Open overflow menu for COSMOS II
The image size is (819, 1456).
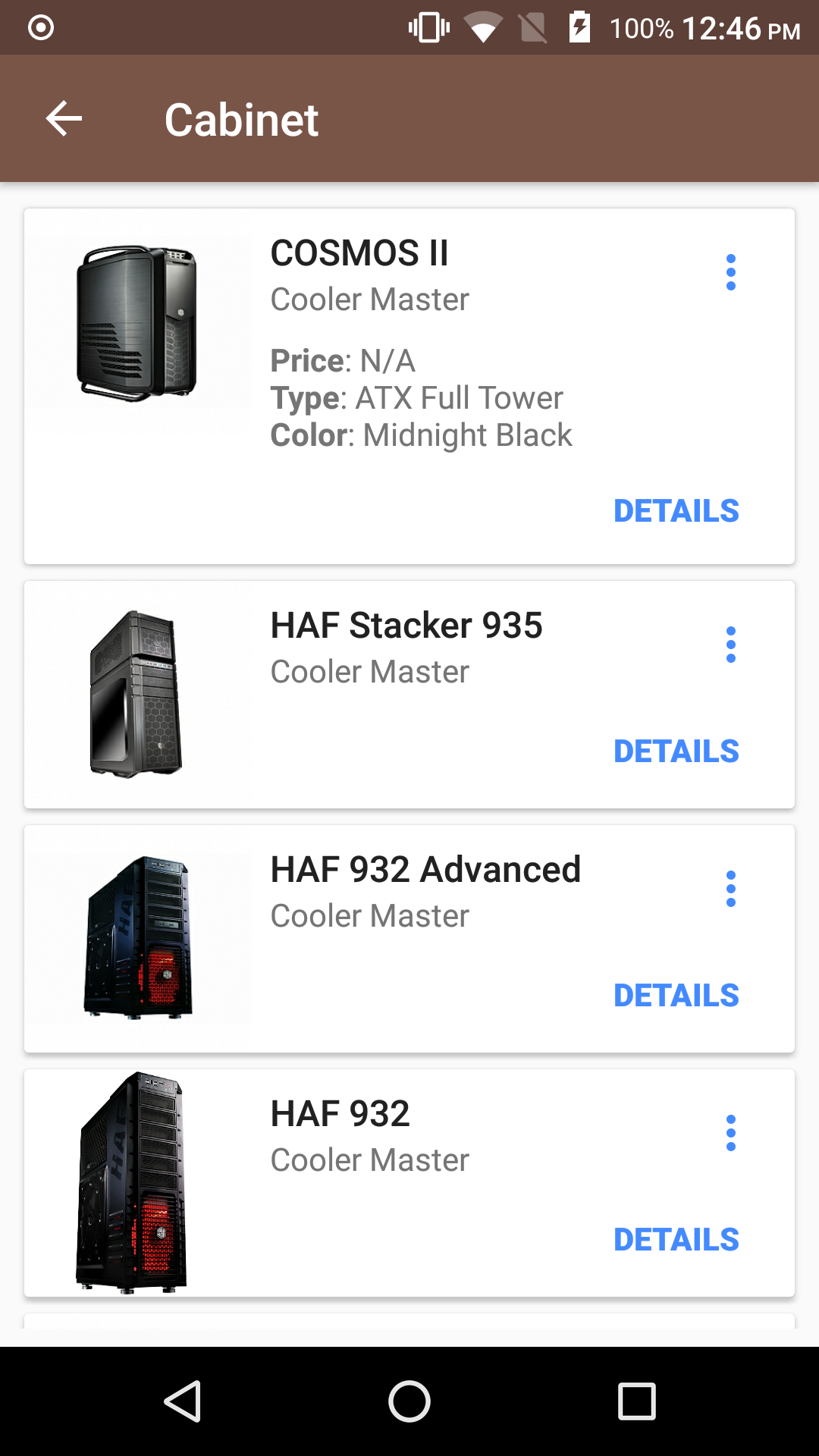[730, 272]
